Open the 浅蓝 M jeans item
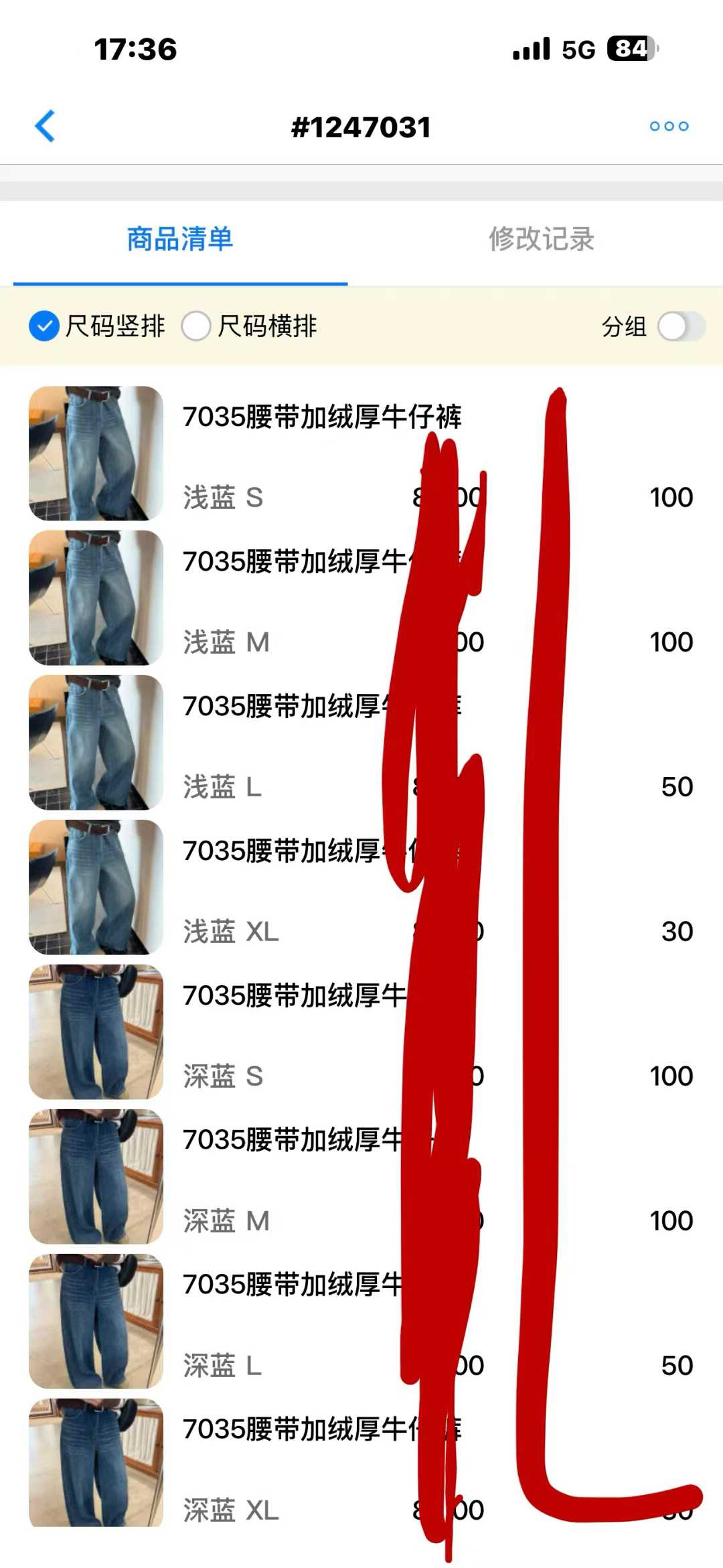 [96, 598]
